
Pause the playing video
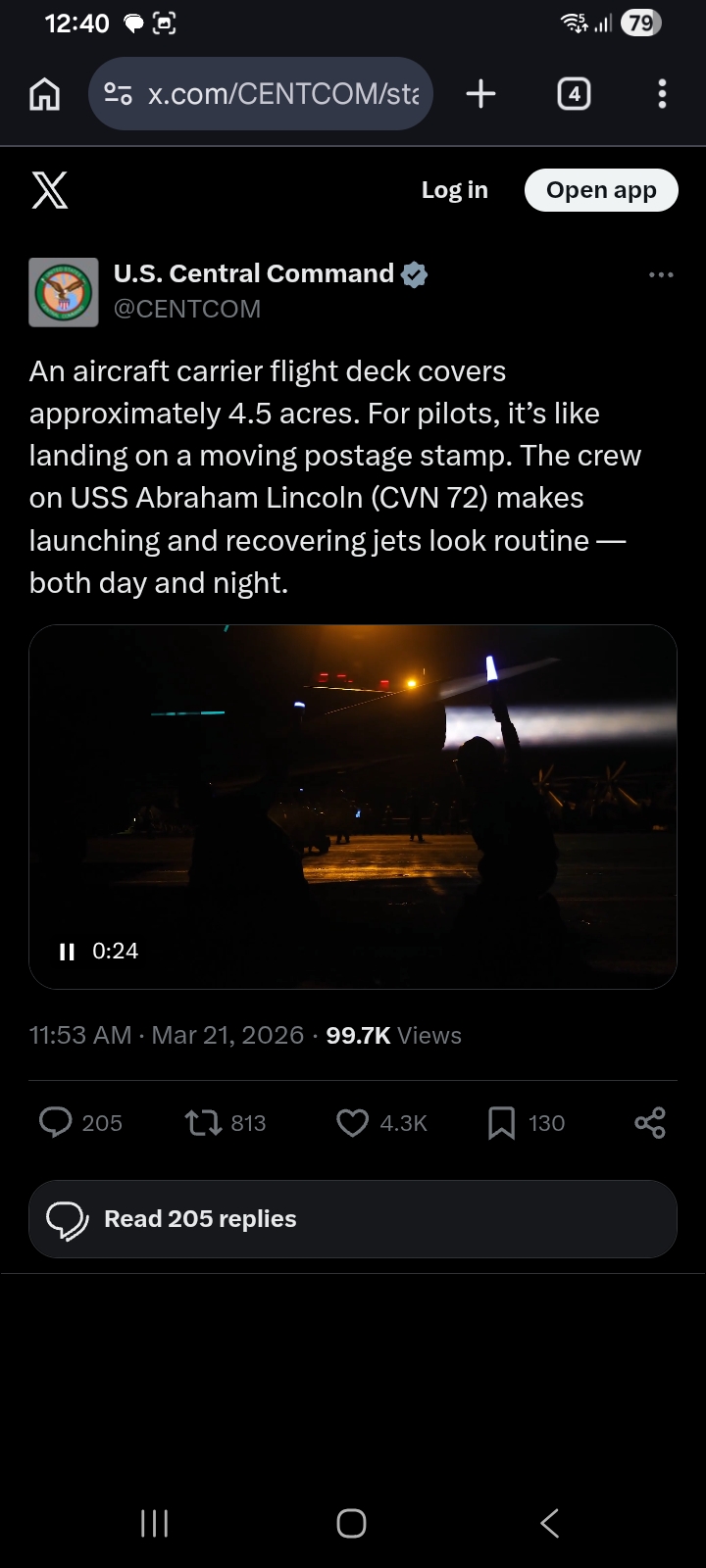[x=67, y=952]
